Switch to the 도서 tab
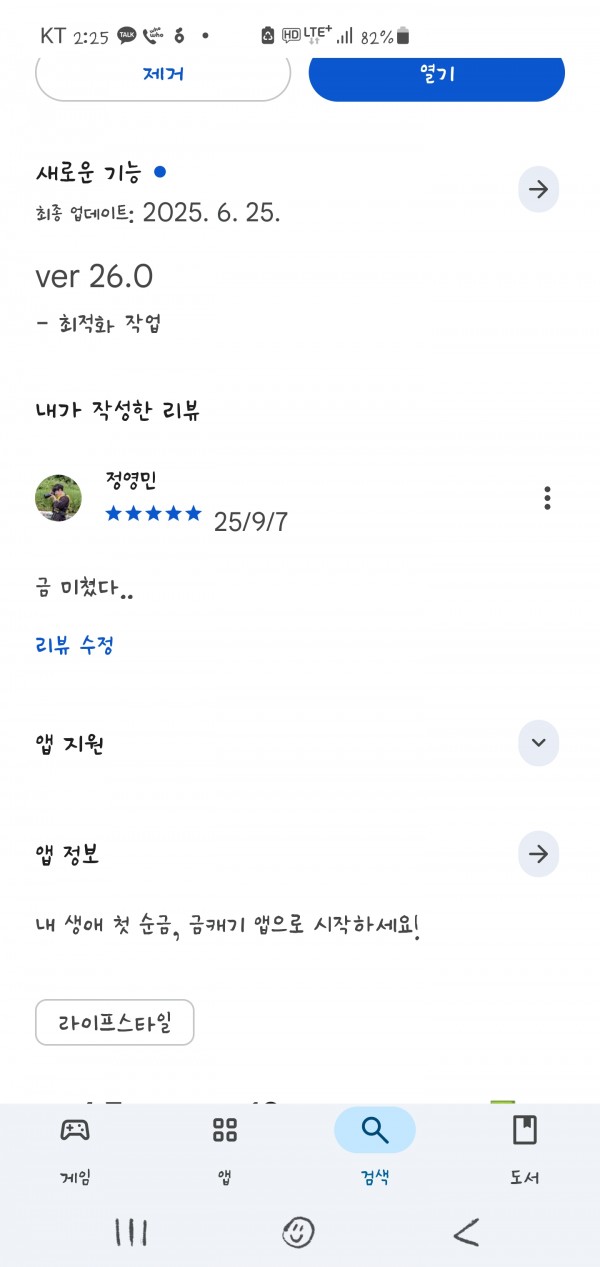 point(525,1150)
